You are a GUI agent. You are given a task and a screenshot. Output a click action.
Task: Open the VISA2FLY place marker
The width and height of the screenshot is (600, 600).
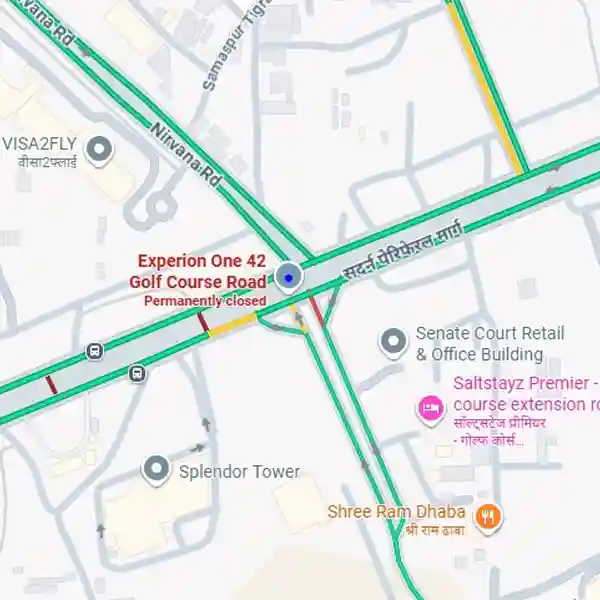99,151
